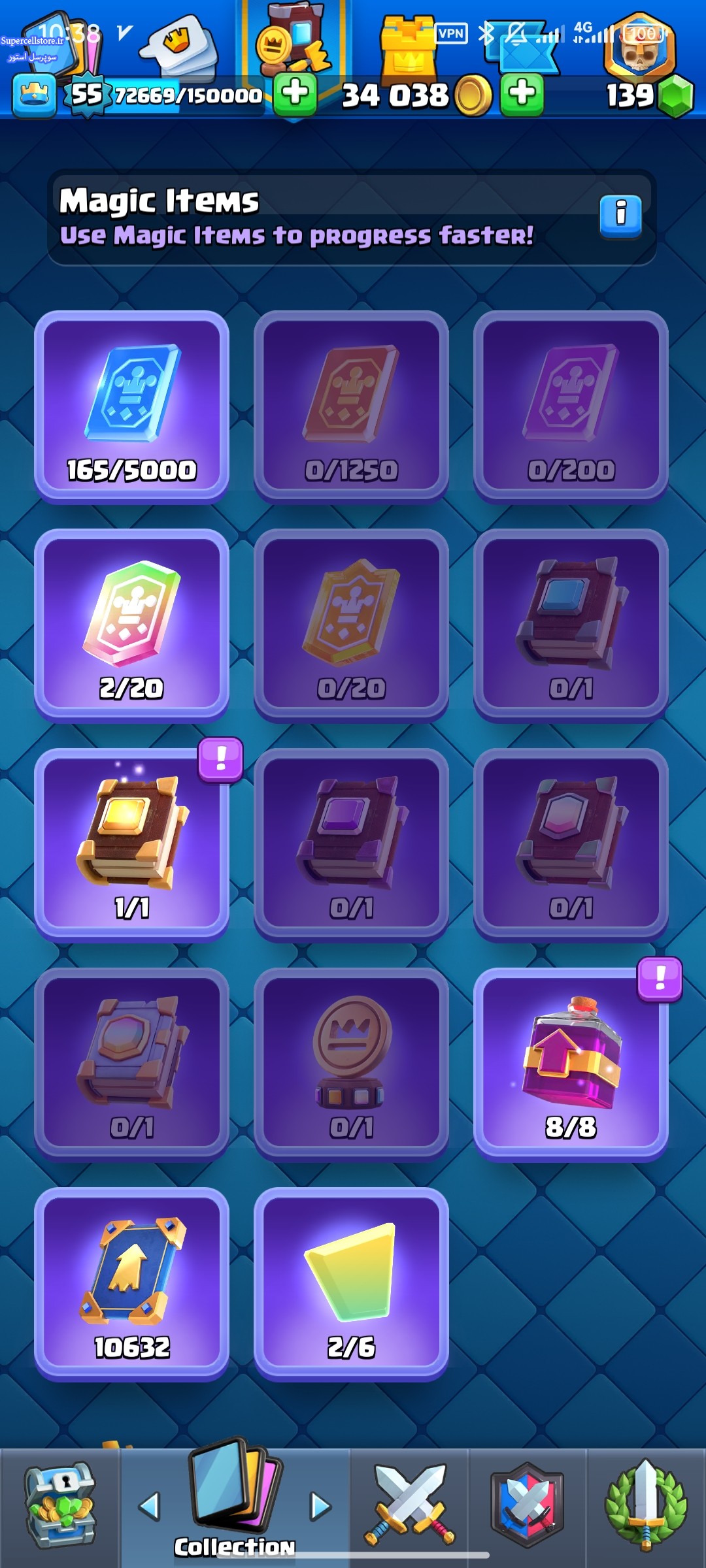Select the blue wild card showing 165/5000
The width and height of the screenshot is (706, 1568).
[x=131, y=406]
